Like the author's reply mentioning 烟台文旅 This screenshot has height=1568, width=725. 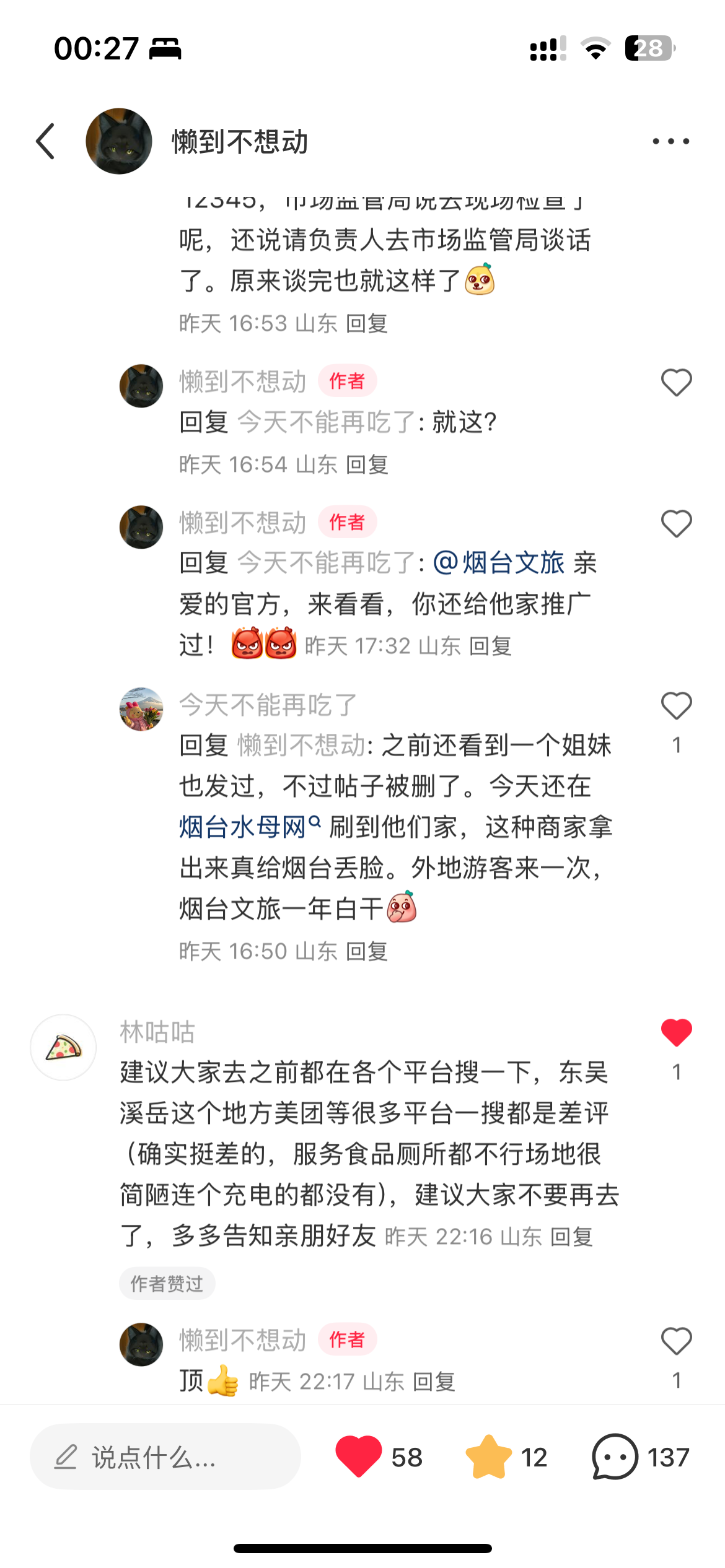tap(677, 524)
